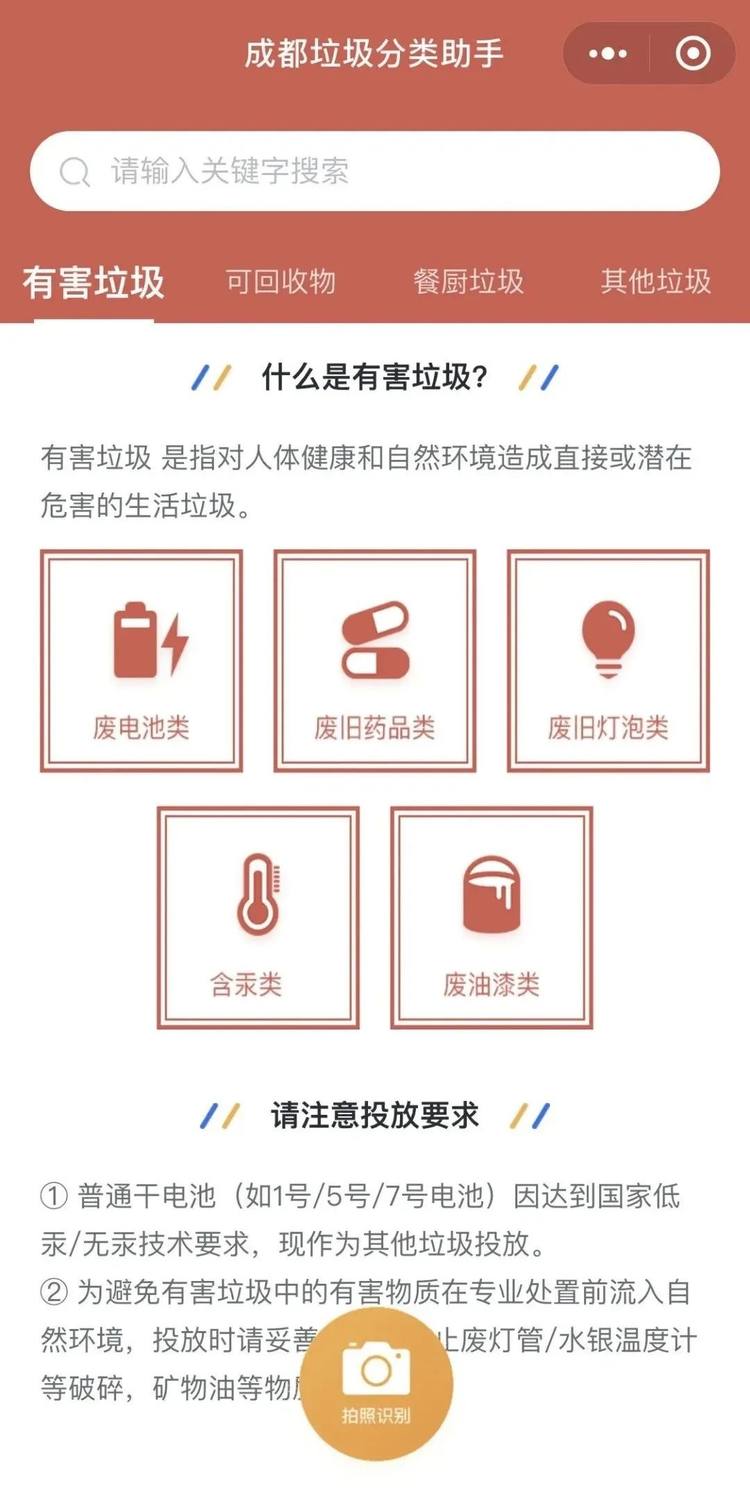Open the 含汞类 category card
Screen dimensions: 750x1488
(x=258, y=918)
